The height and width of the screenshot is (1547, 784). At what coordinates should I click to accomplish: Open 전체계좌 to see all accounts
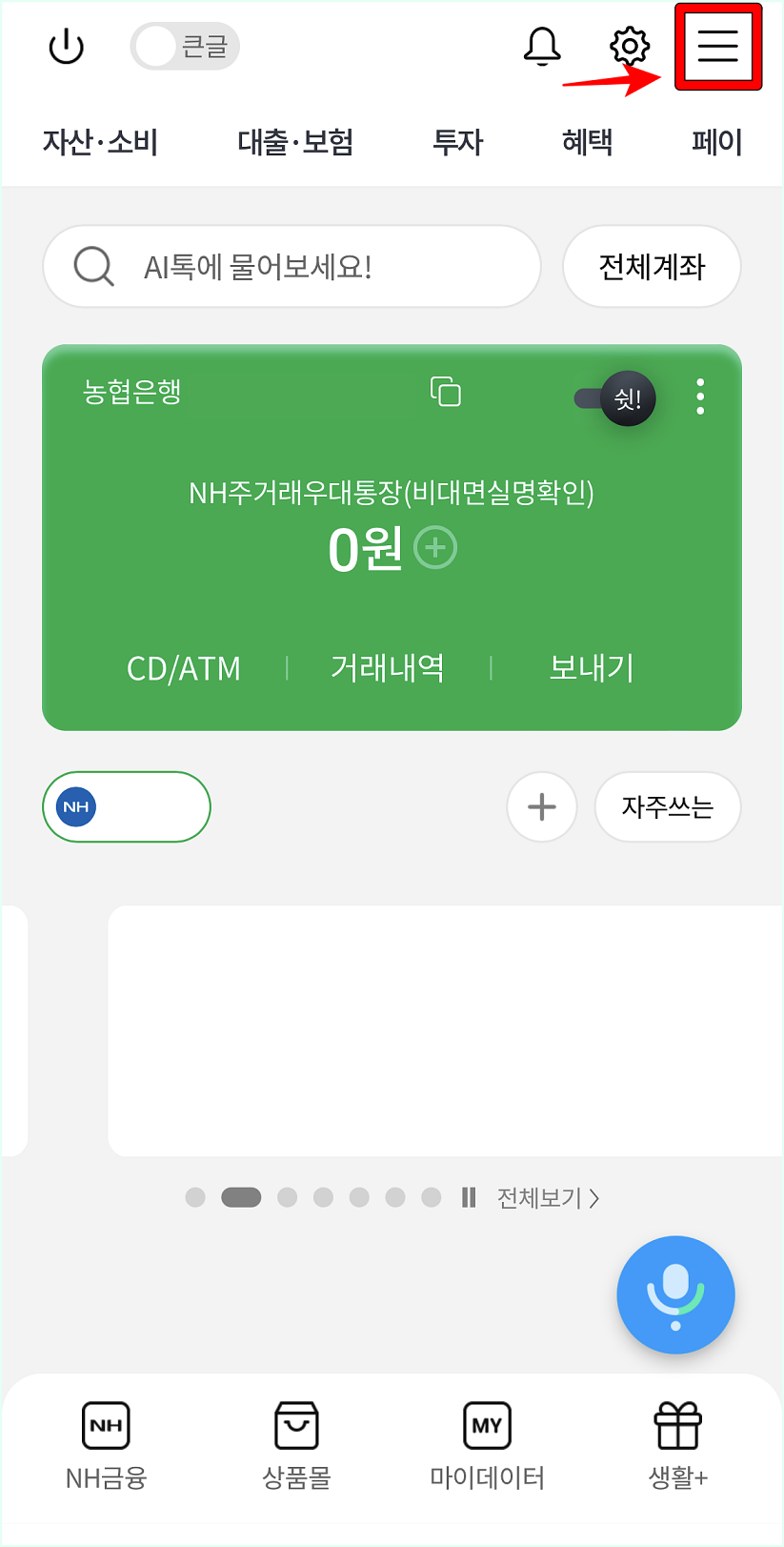coord(652,267)
